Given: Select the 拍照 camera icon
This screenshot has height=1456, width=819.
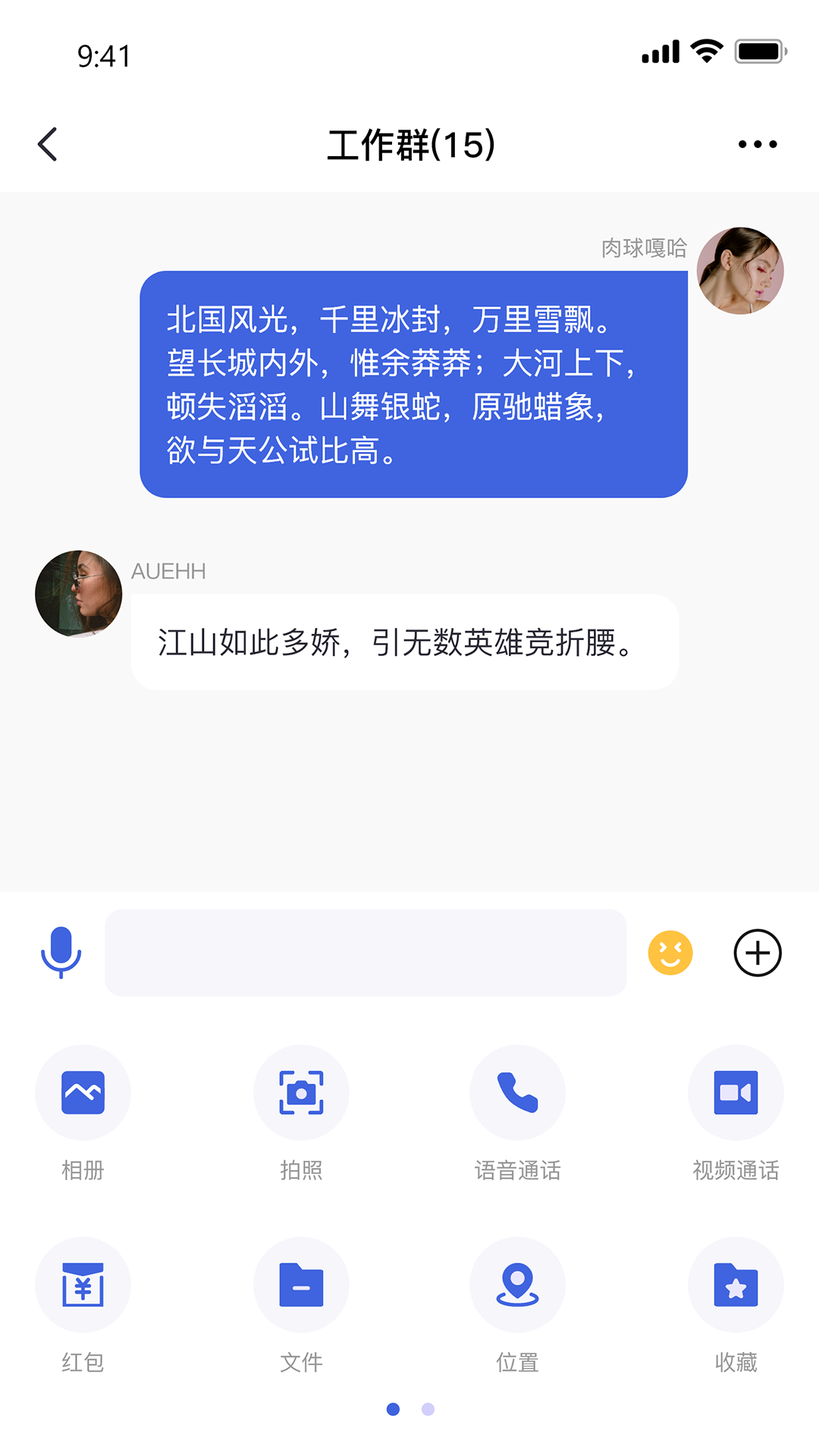Looking at the screenshot, I should coord(301,1092).
